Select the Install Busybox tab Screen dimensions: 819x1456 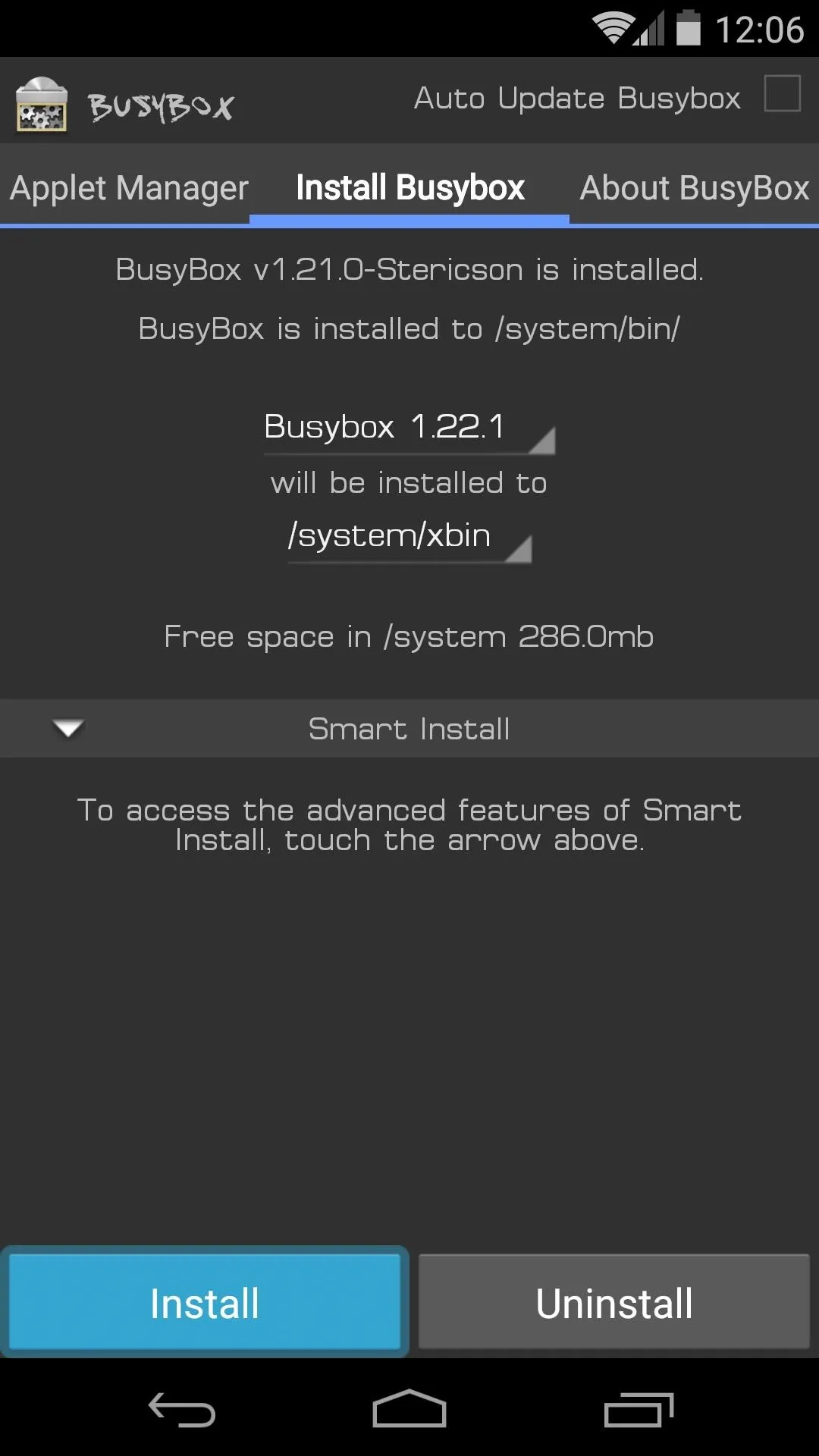pos(409,187)
